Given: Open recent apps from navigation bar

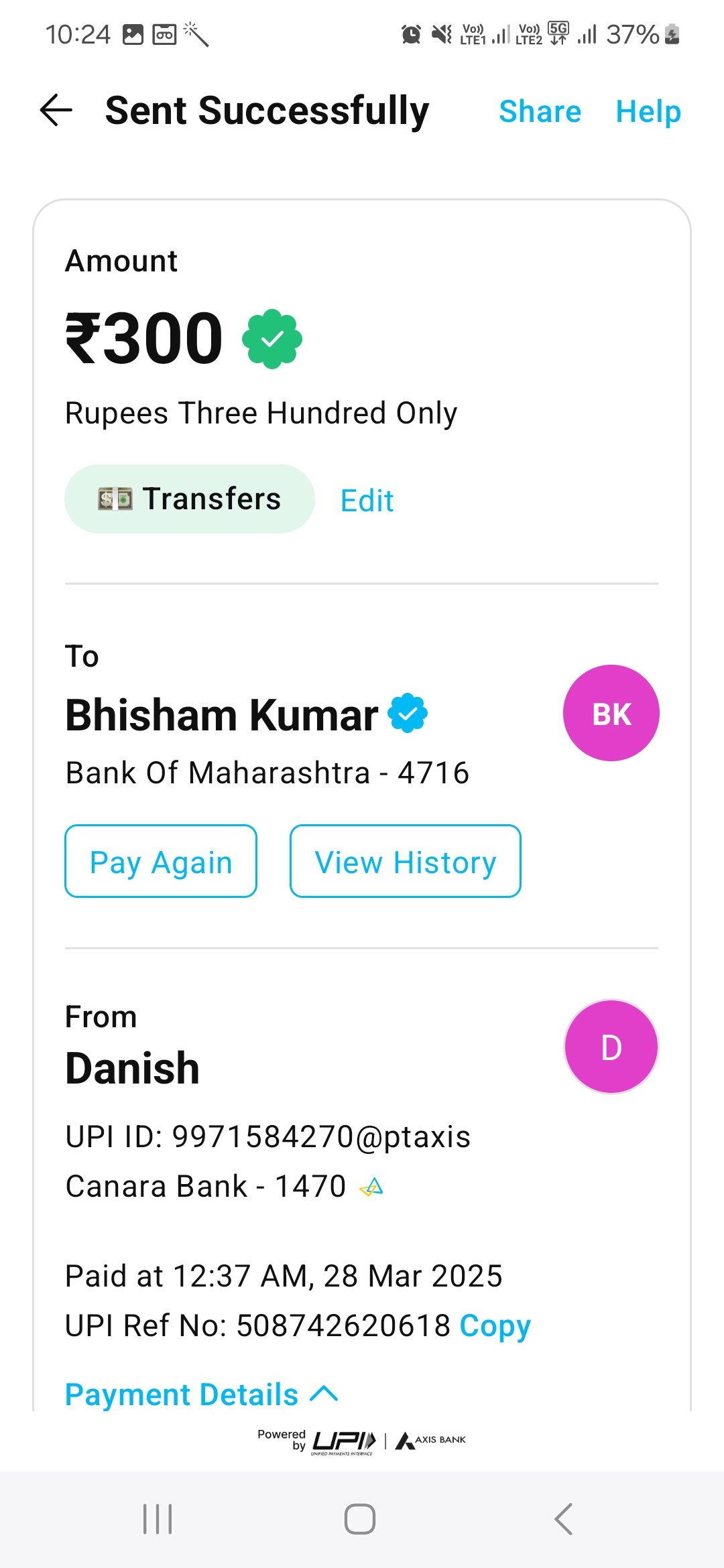Looking at the screenshot, I should (x=158, y=1519).
